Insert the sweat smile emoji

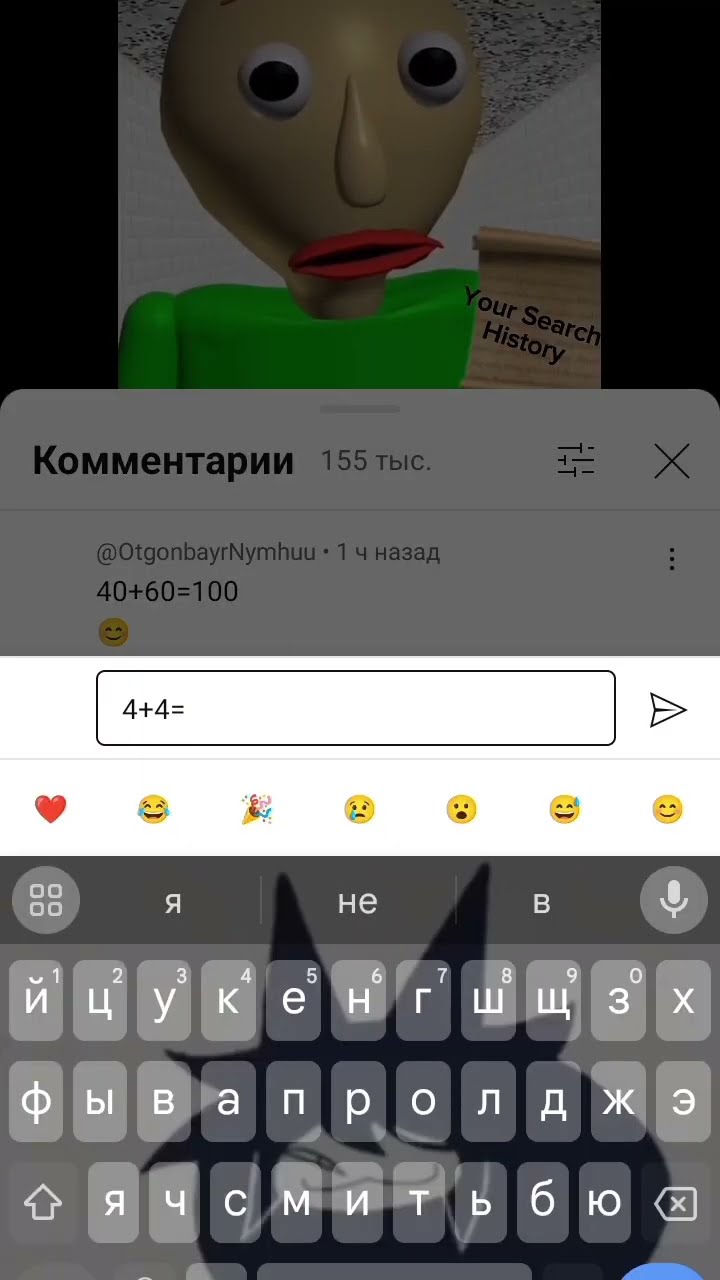pos(564,808)
